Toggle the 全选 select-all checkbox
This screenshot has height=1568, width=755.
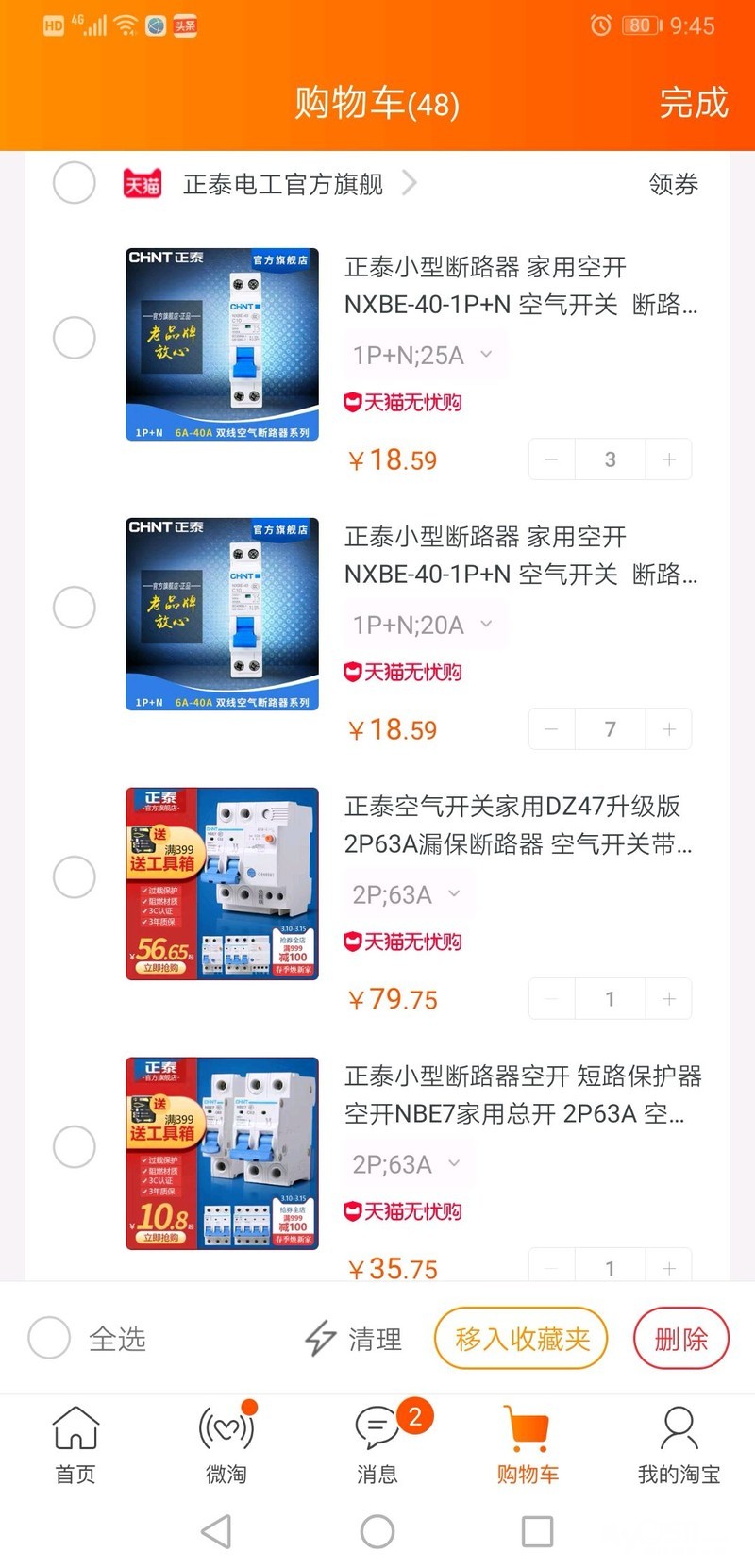point(50,1338)
